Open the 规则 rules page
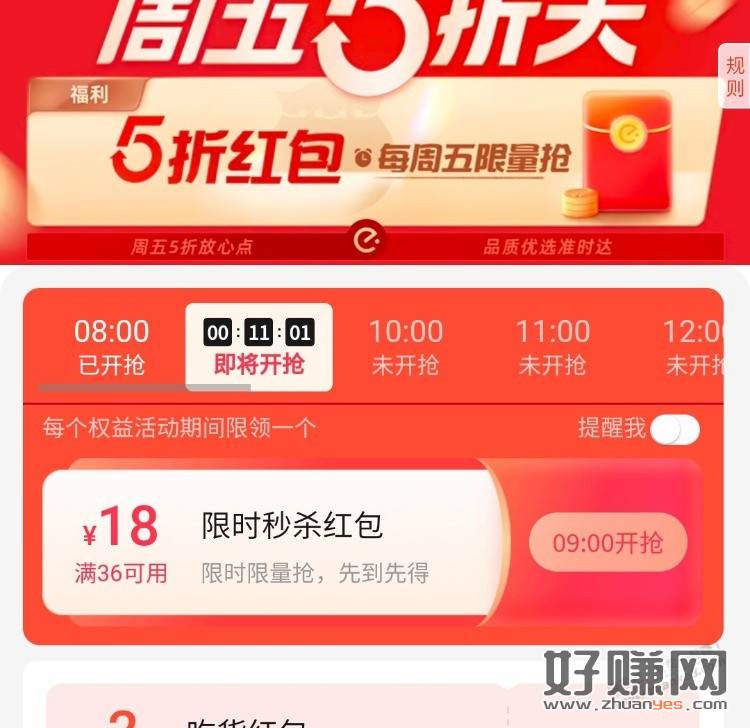Screen dimensions: 750x728 [x=735, y=77]
